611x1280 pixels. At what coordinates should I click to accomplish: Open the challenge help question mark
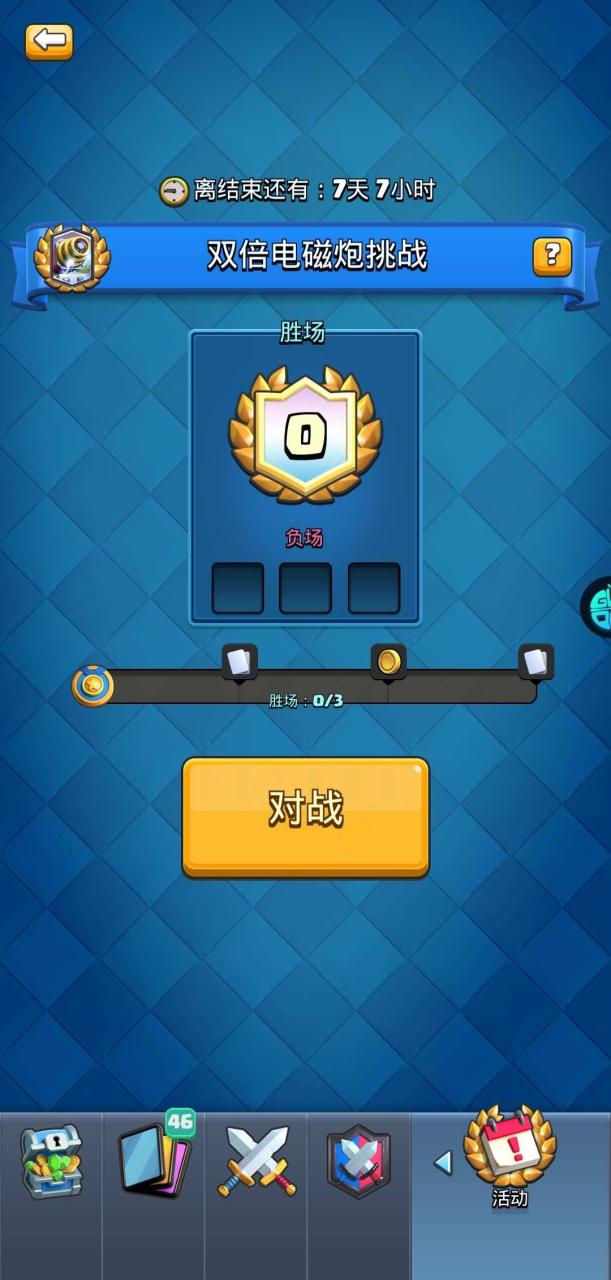(552, 257)
